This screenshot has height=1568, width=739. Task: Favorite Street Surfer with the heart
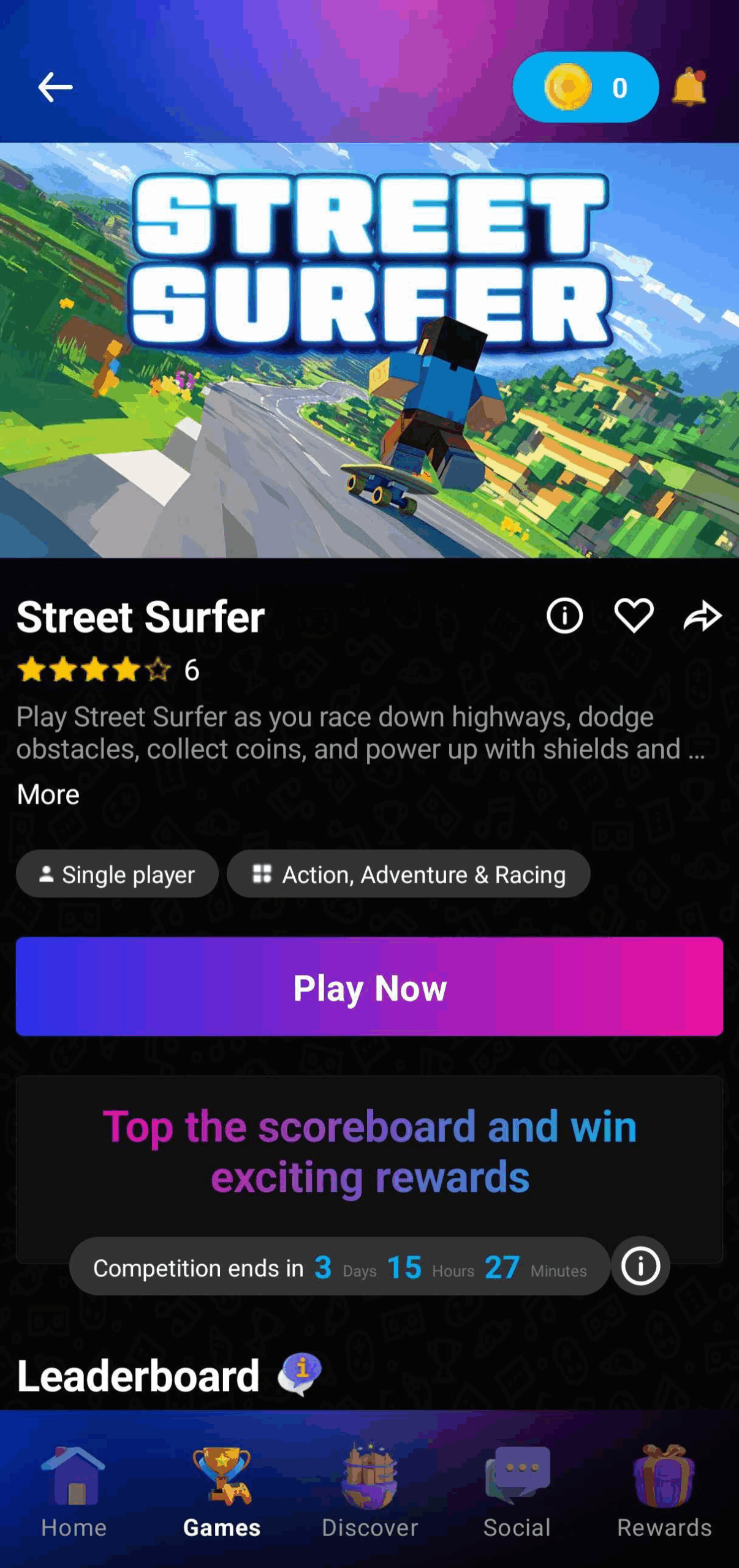[x=634, y=616]
